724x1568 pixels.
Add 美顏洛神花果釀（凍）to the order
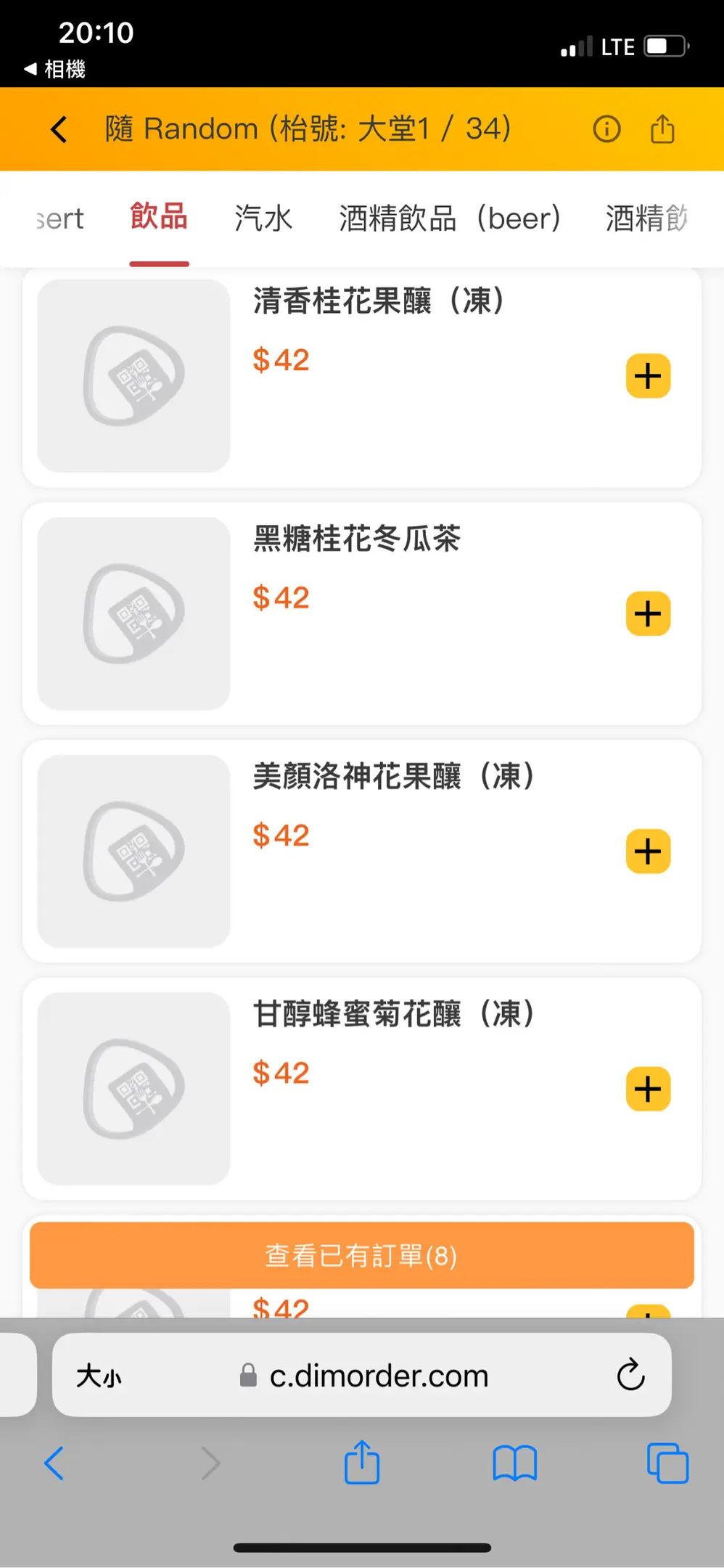[648, 851]
